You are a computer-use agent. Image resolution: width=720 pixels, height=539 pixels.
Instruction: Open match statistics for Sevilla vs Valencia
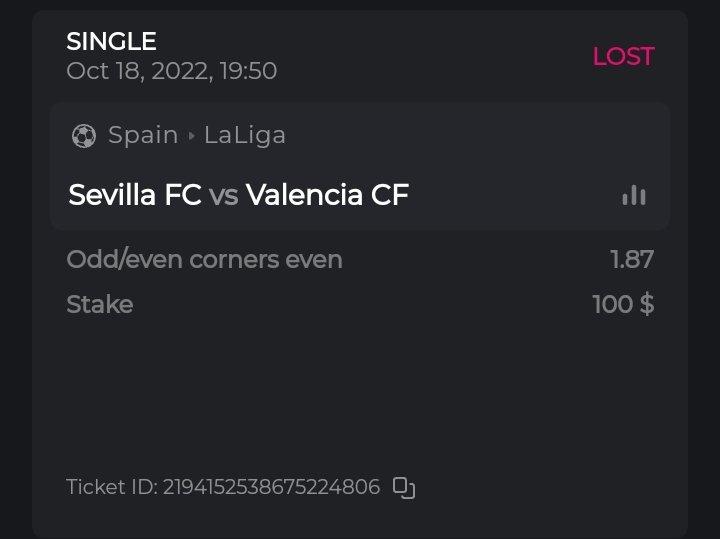(x=633, y=195)
